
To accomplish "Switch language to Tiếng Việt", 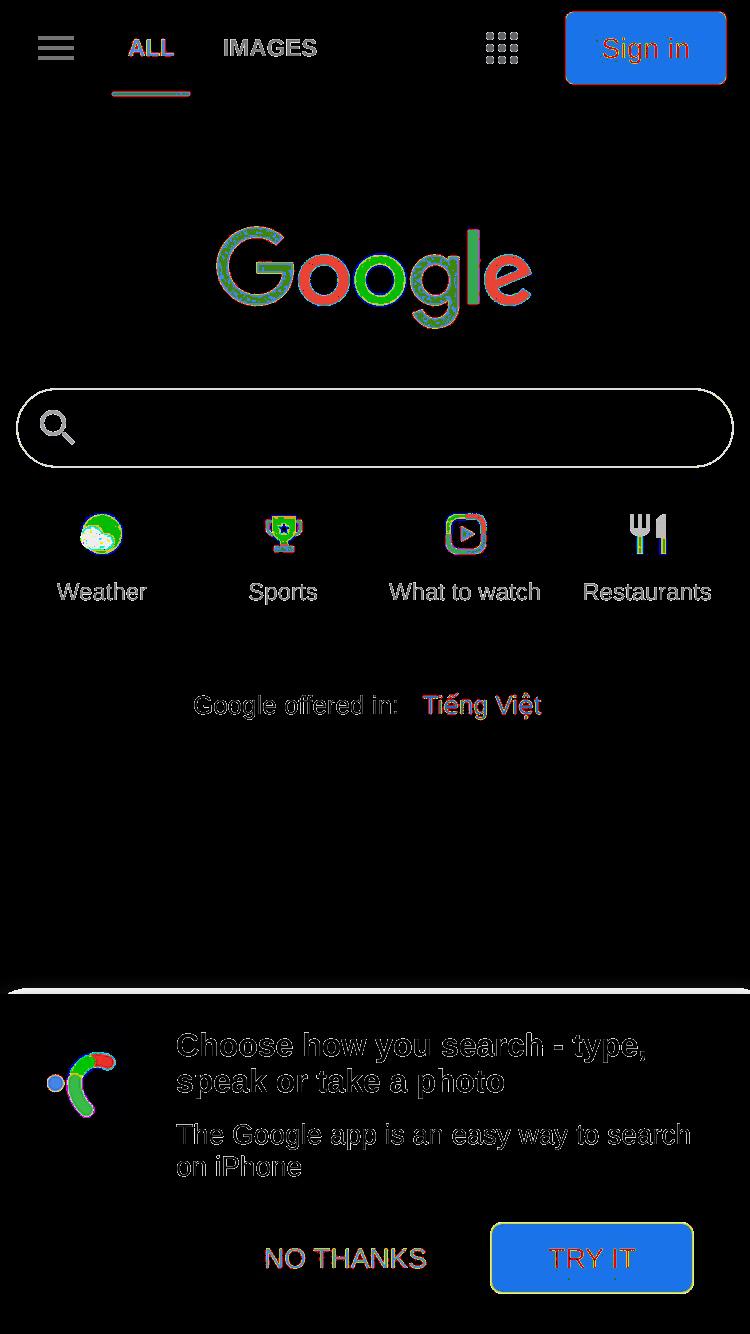I will [482, 705].
